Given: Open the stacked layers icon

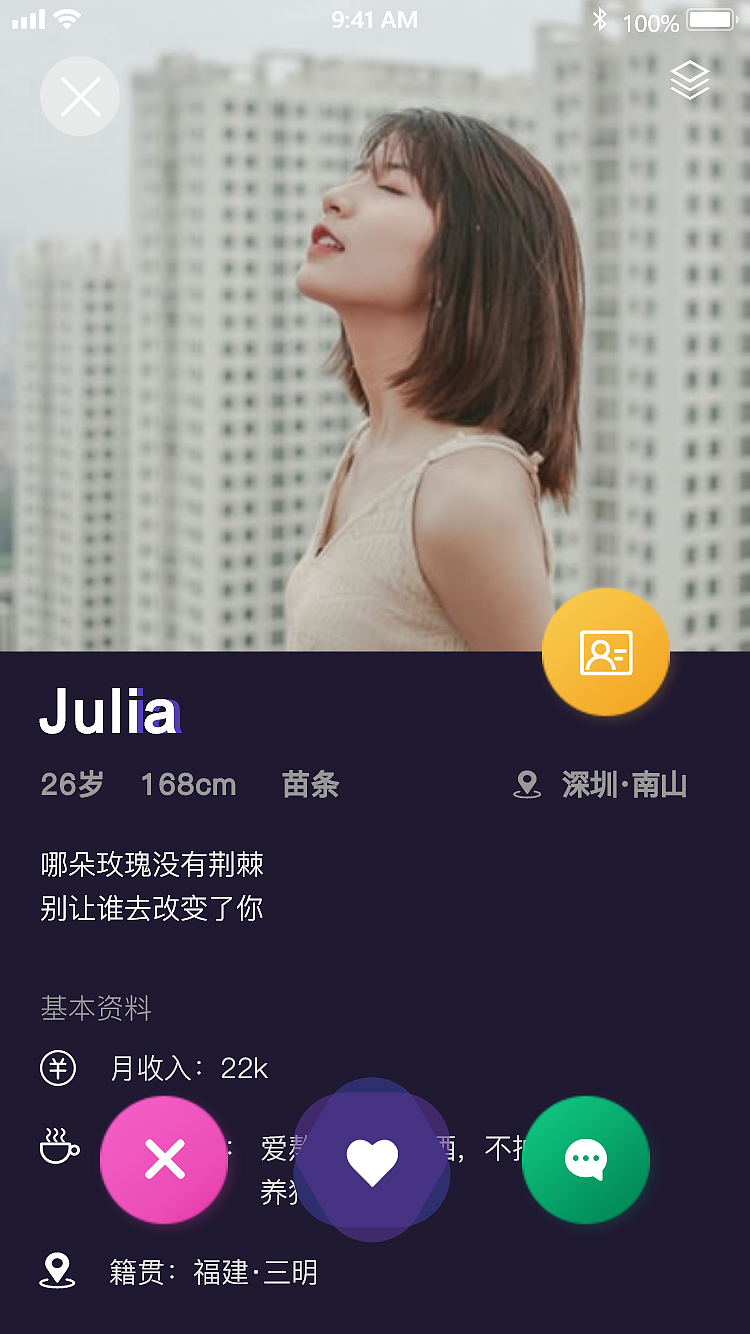Looking at the screenshot, I should click(689, 80).
